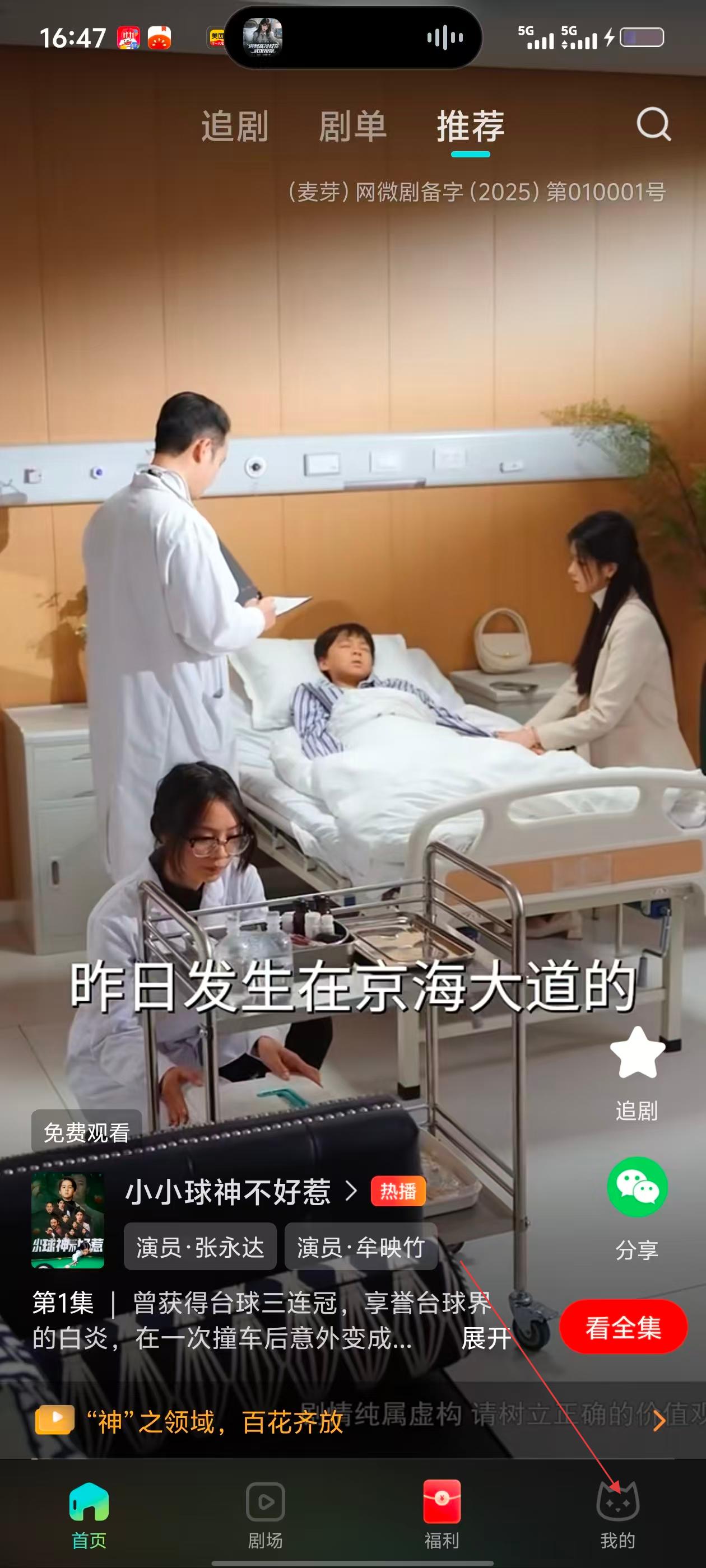Image resolution: width=706 pixels, height=1568 pixels.
Task: Tap the red 看全集 button
Action: pyautogui.click(x=623, y=1328)
